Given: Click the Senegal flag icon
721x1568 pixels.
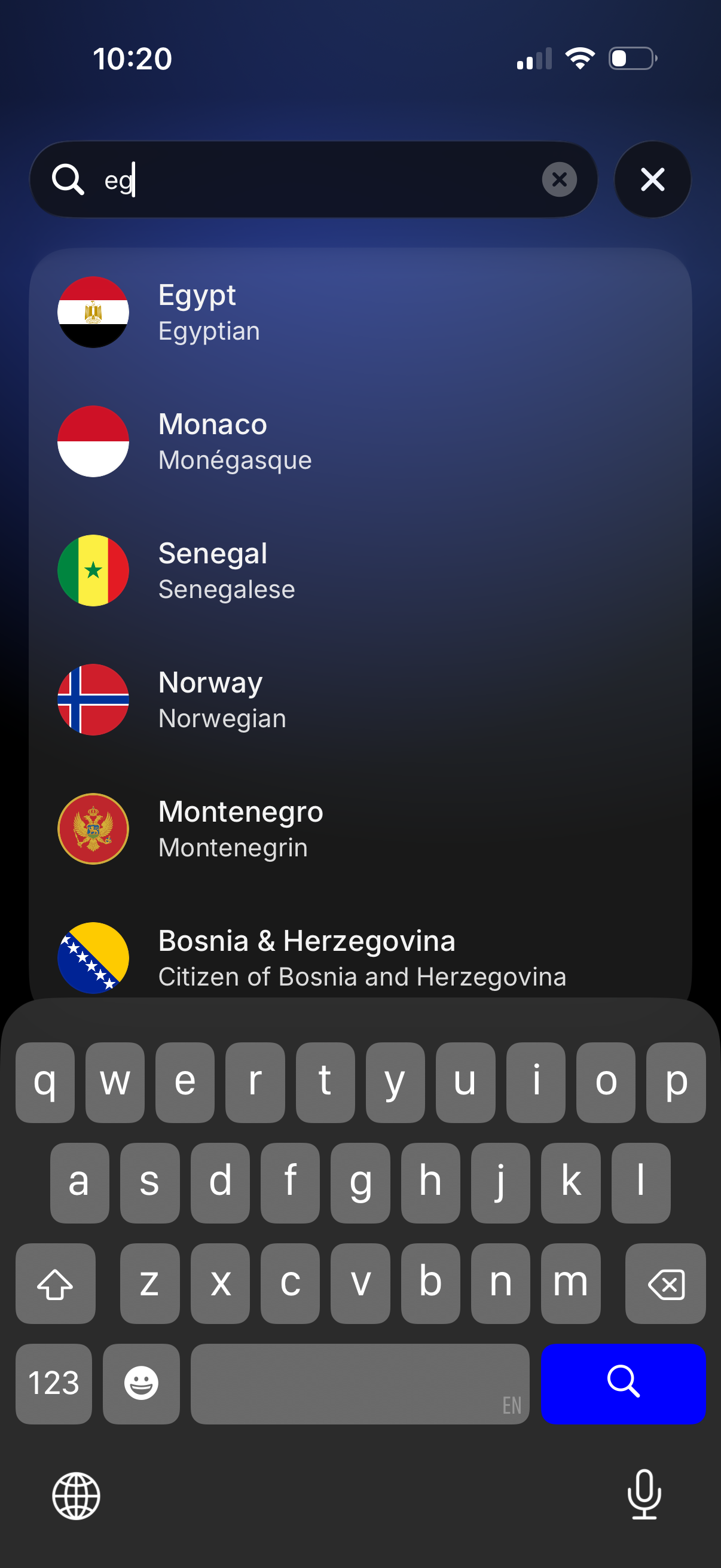Looking at the screenshot, I should 93,570.
